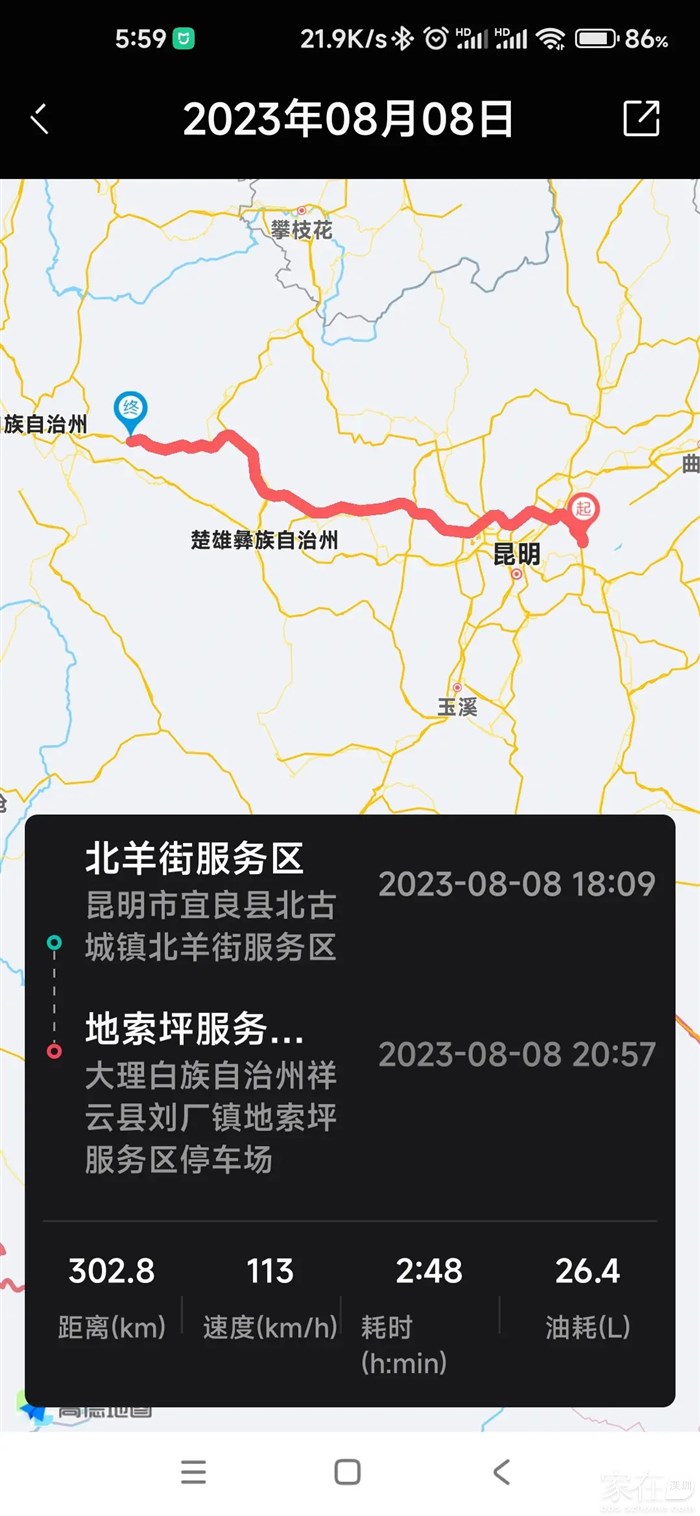Go back using the top-left arrow
700x1516 pixels.
point(40,119)
